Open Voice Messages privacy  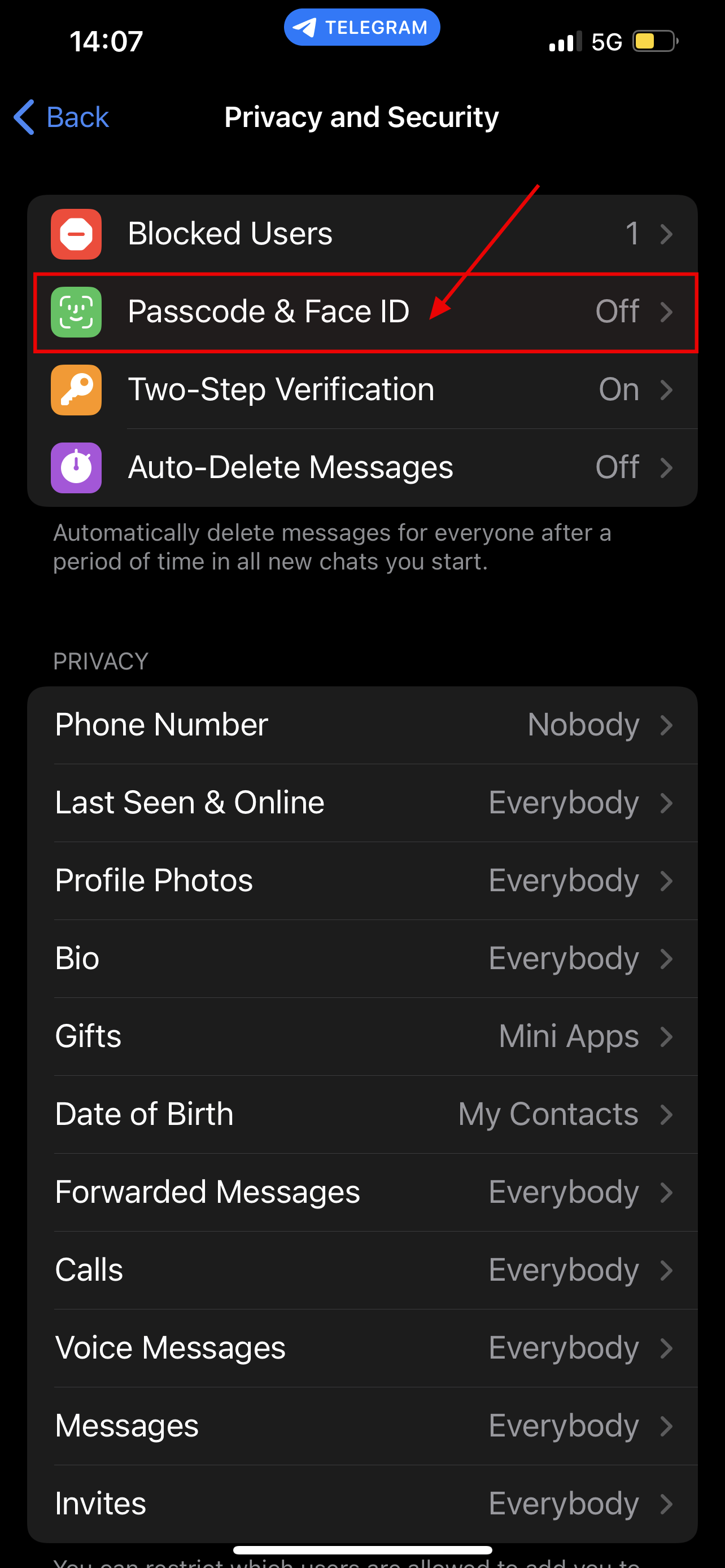362,1348
